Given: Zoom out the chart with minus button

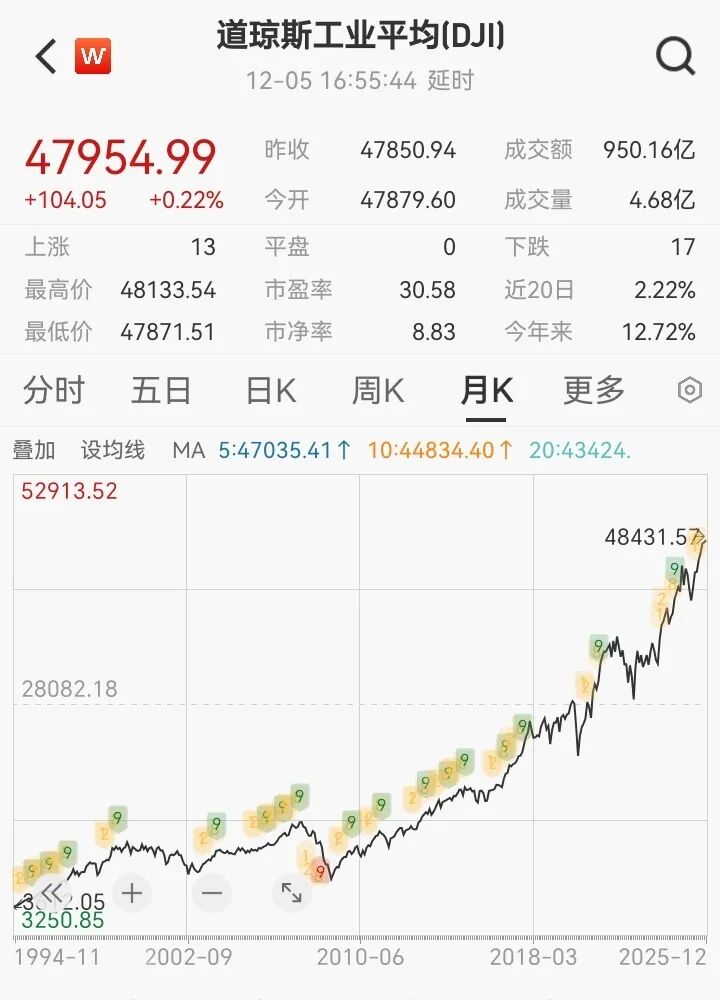Looking at the screenshot, I should [212, 892].
